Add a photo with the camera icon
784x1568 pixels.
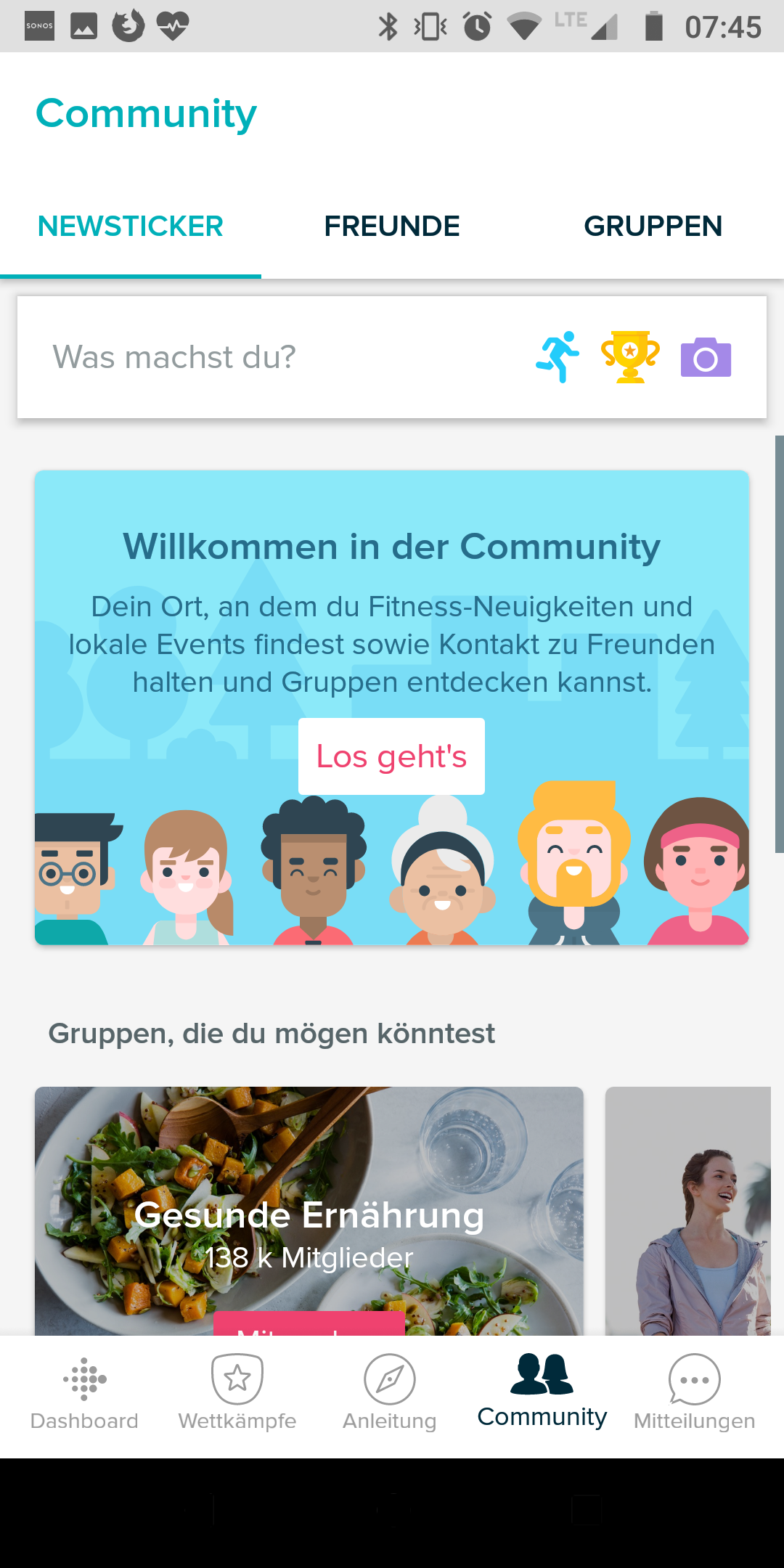[x=706, y=357]
